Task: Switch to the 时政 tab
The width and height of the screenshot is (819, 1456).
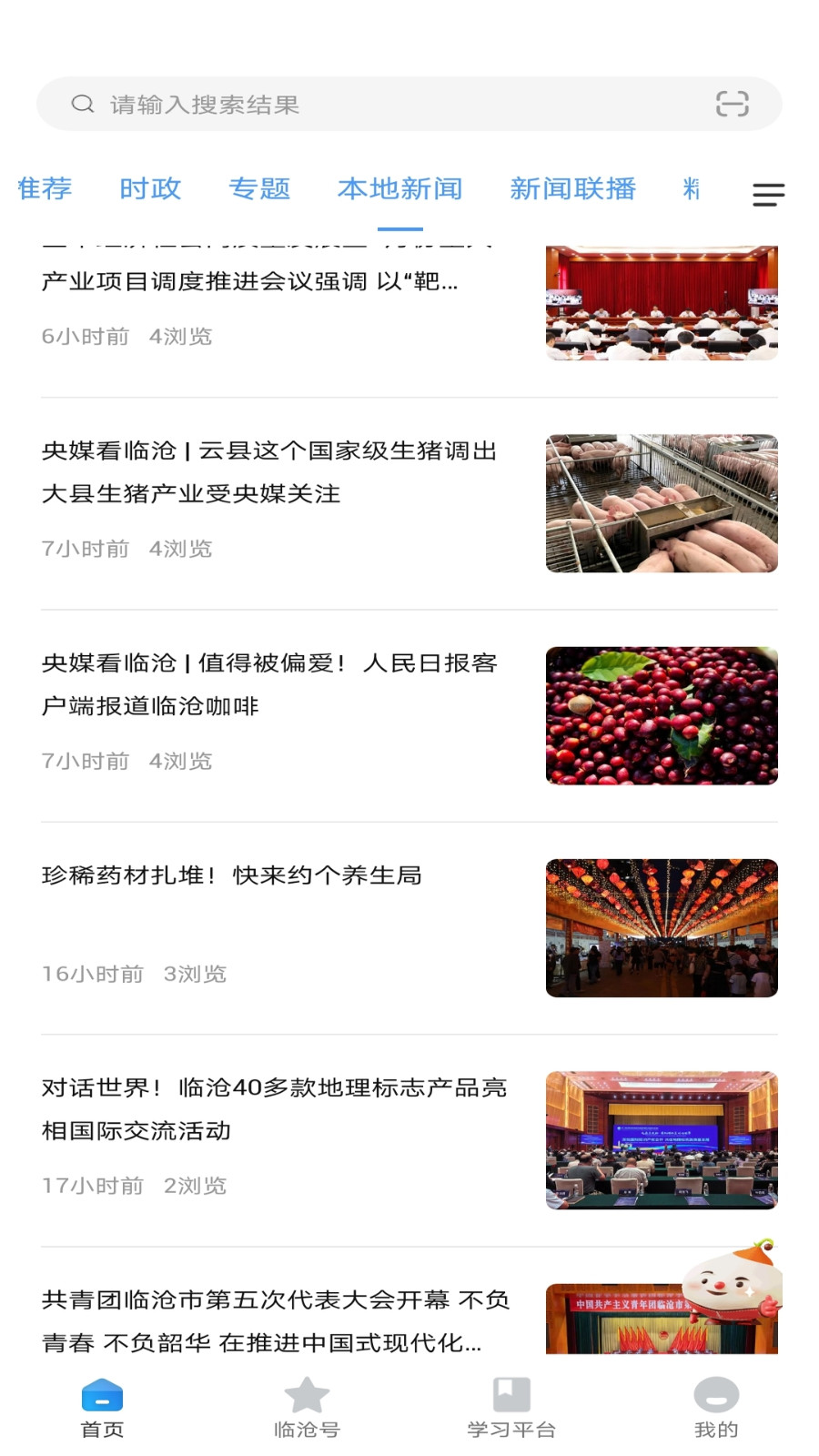Action: (x=150, y=189)
